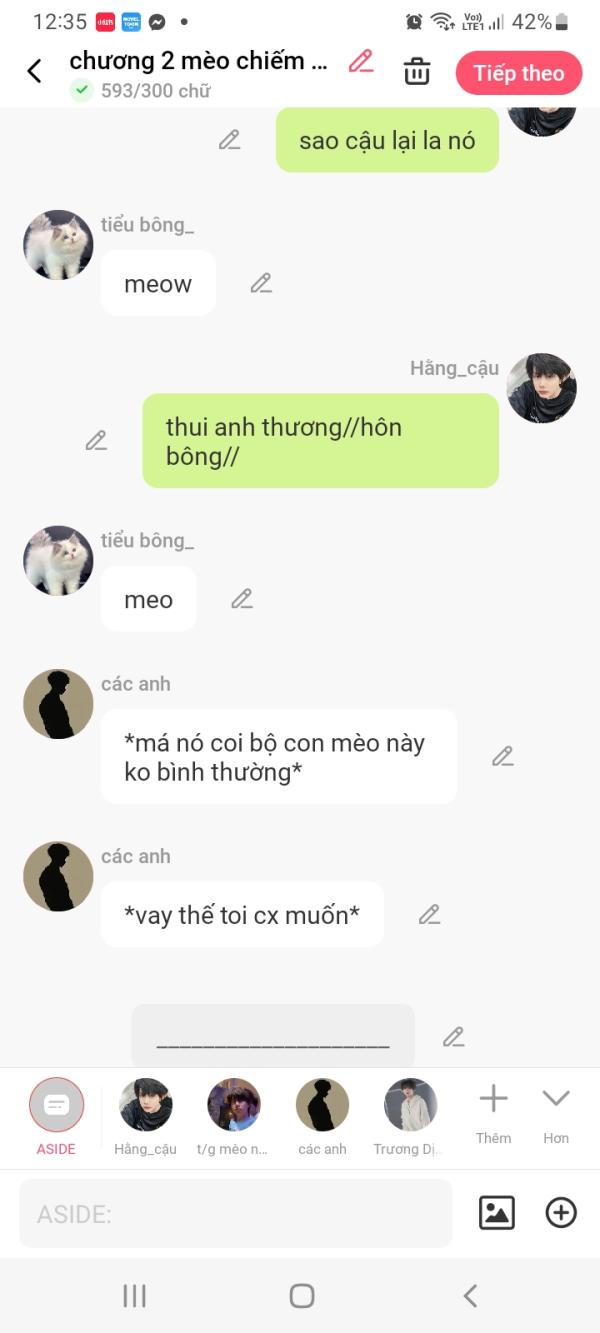Select the ASIDE narrator option

(56, 1118)
